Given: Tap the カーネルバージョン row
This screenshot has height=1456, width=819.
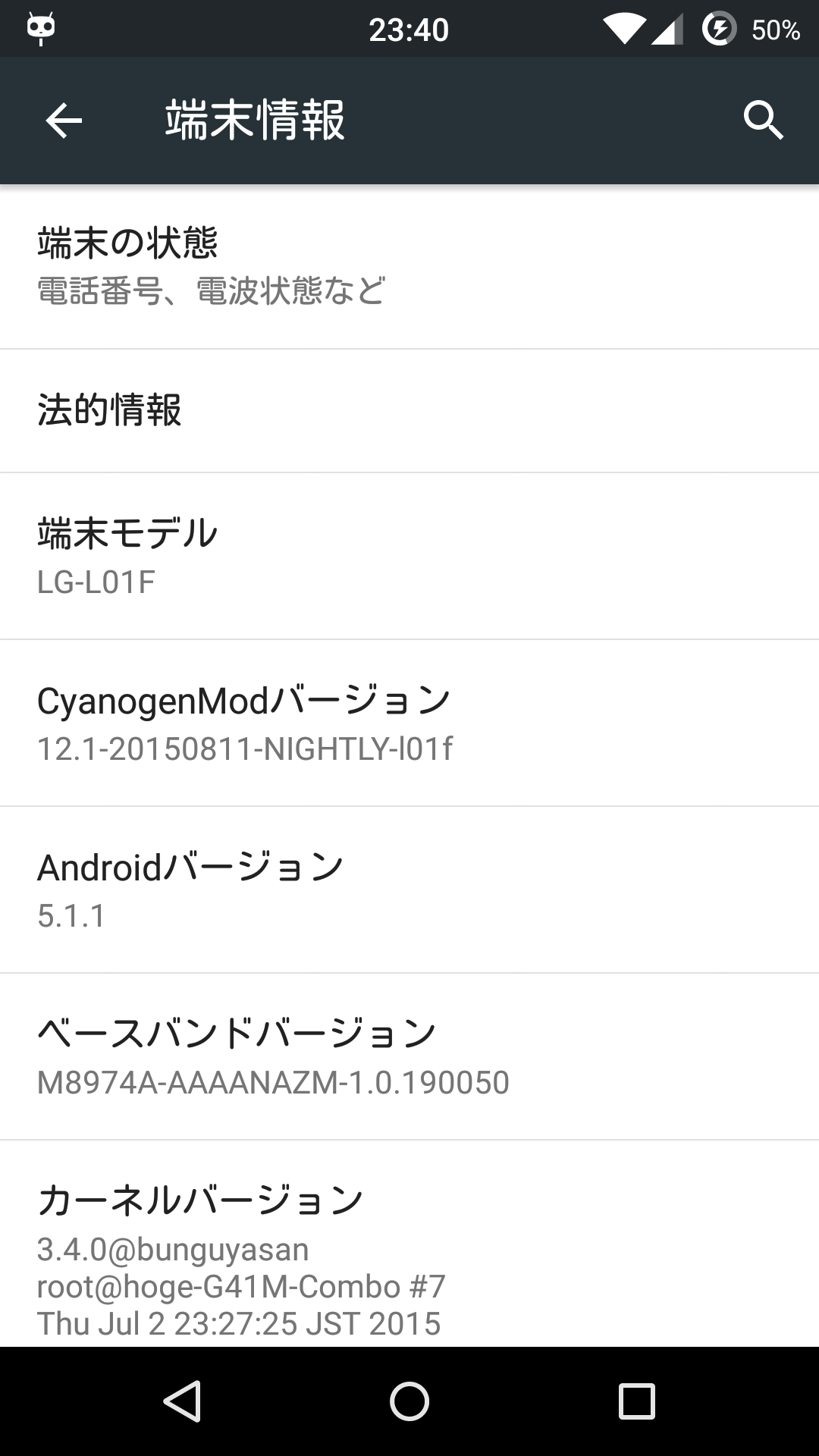Looking at the screenshot, I should pos(409,1244).
